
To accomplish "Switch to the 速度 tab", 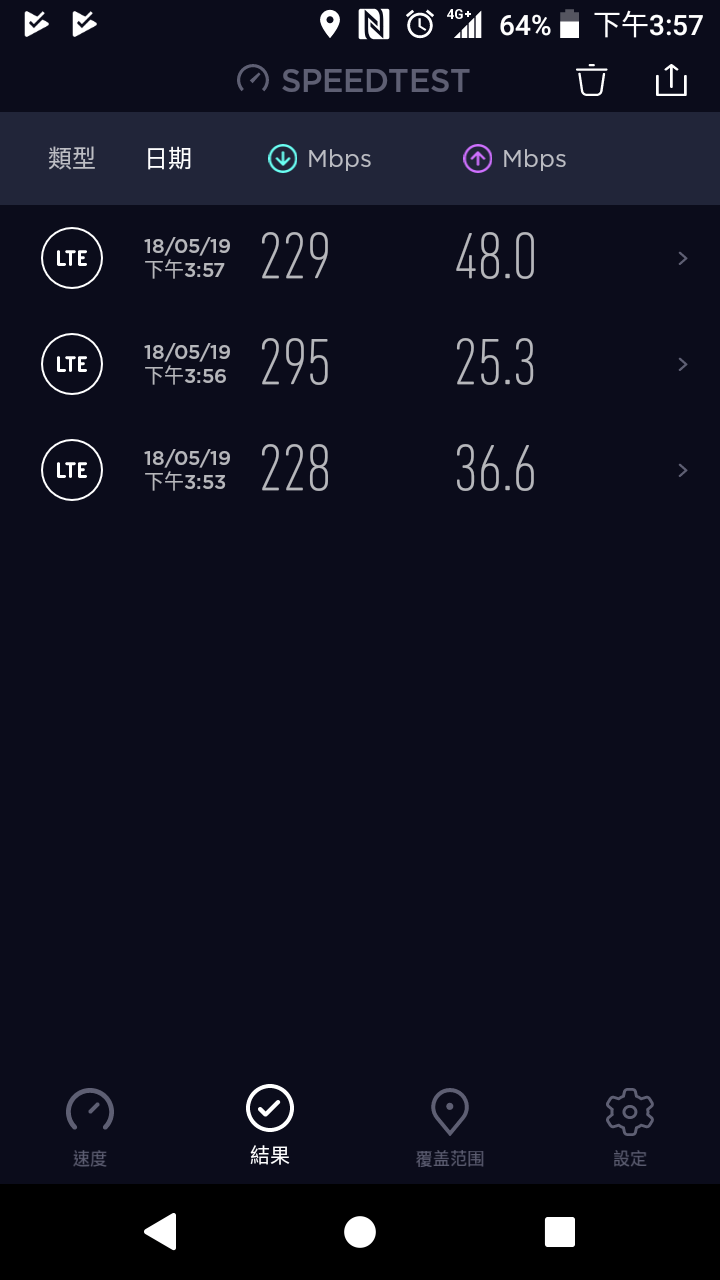I will click(90, 1128).
